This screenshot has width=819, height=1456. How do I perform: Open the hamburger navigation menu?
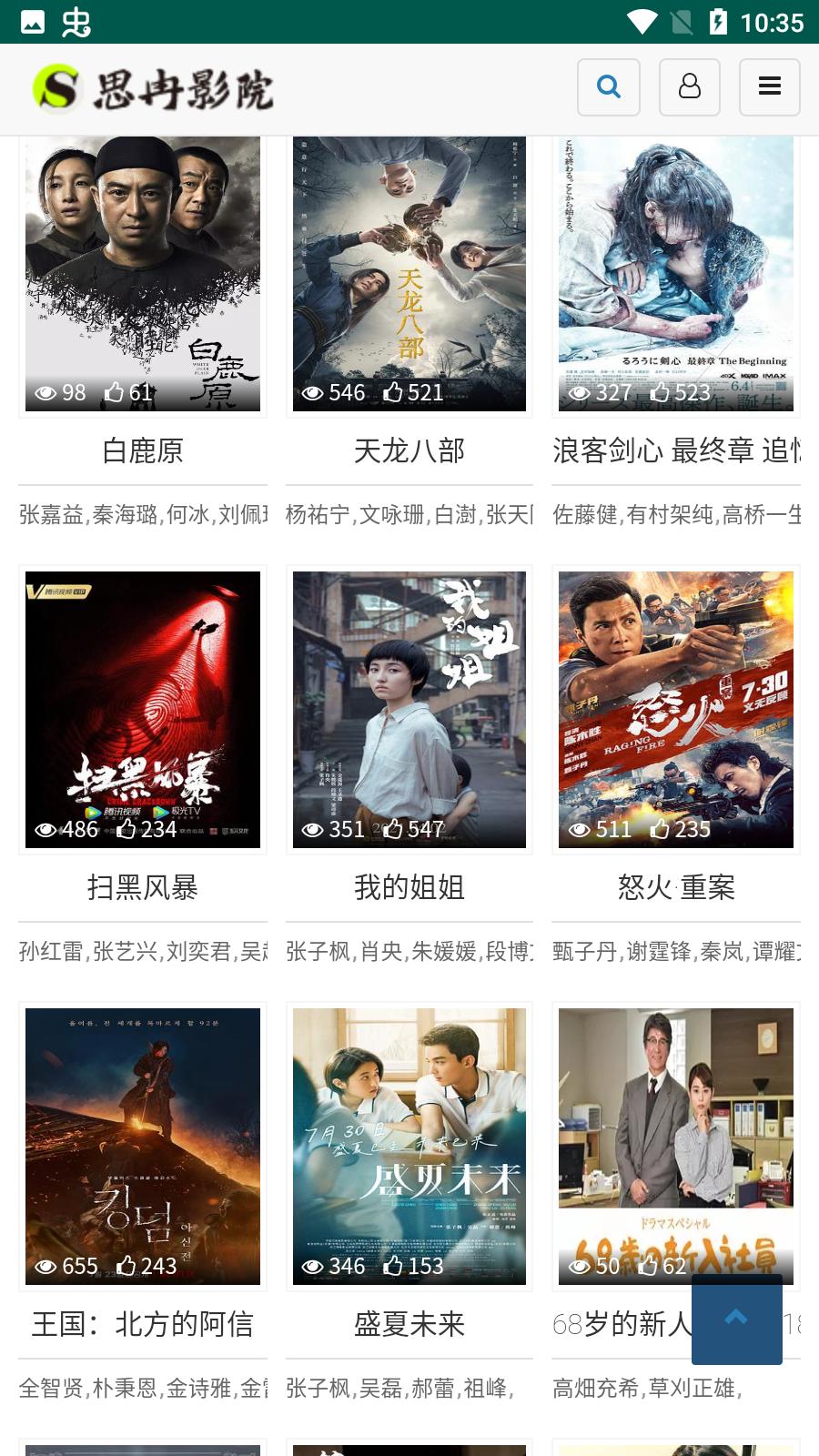click(770, 87)
